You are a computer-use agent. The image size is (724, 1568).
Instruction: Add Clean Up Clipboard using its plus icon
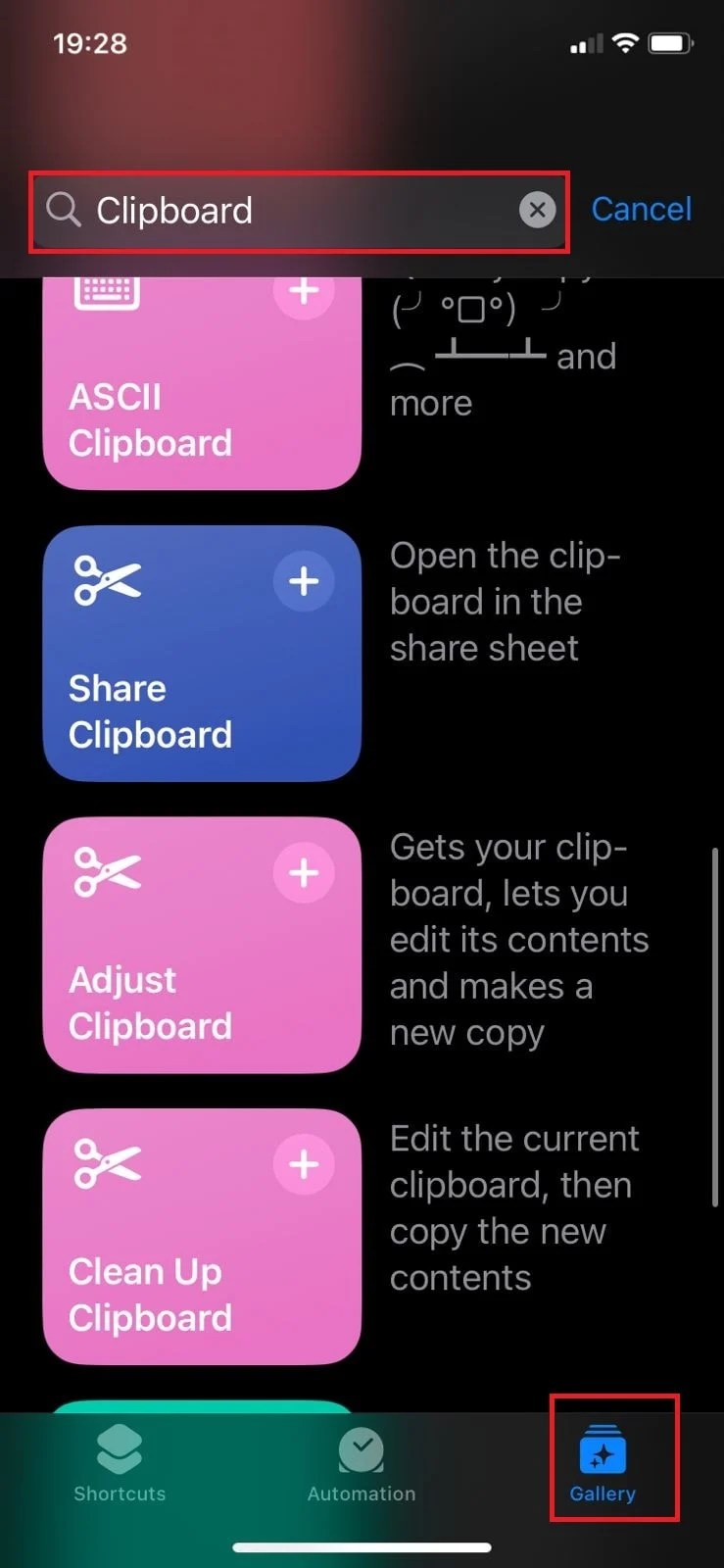point(306,1163)
